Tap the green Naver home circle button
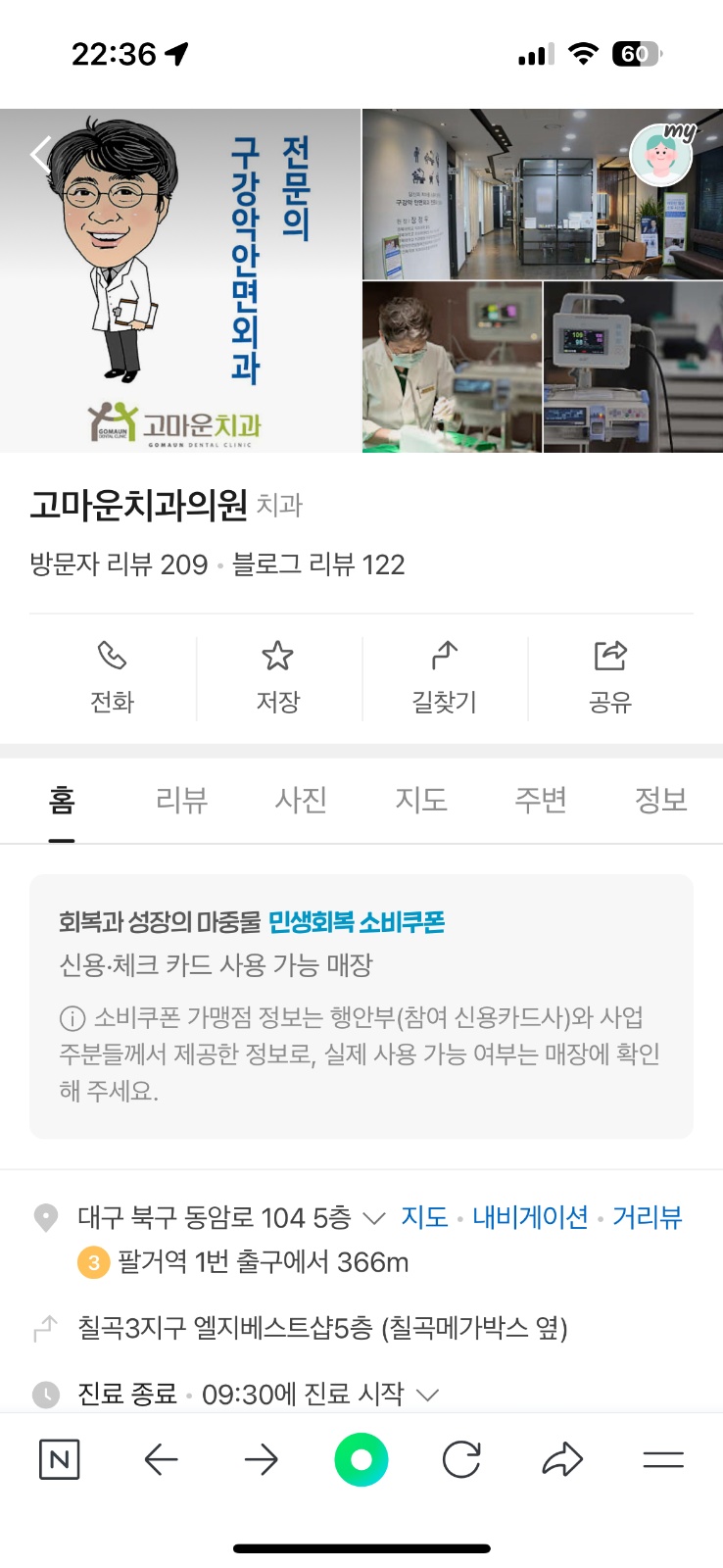This screenshot has height=1568, width=723. [x=361, y=1459]
